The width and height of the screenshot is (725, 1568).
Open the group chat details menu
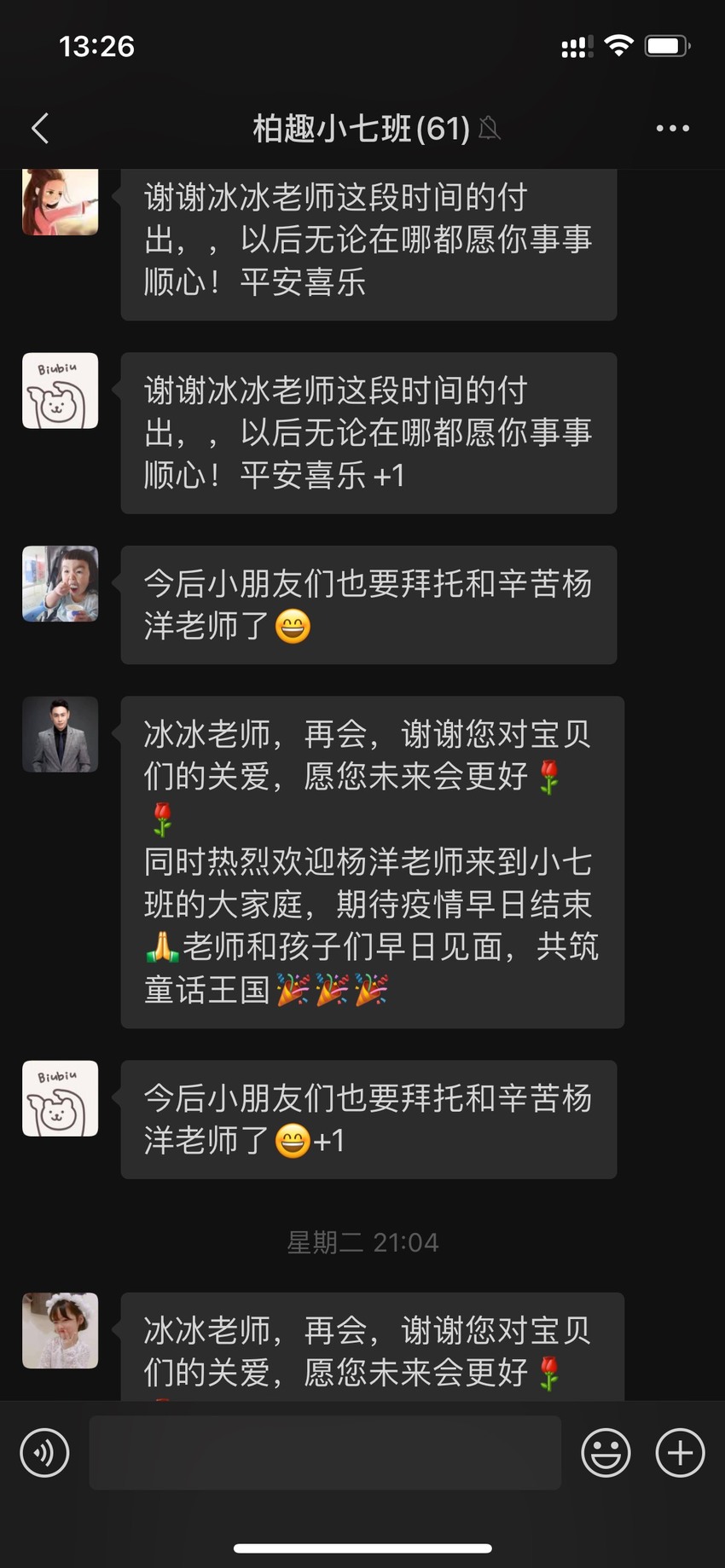(x=672, y=129)
